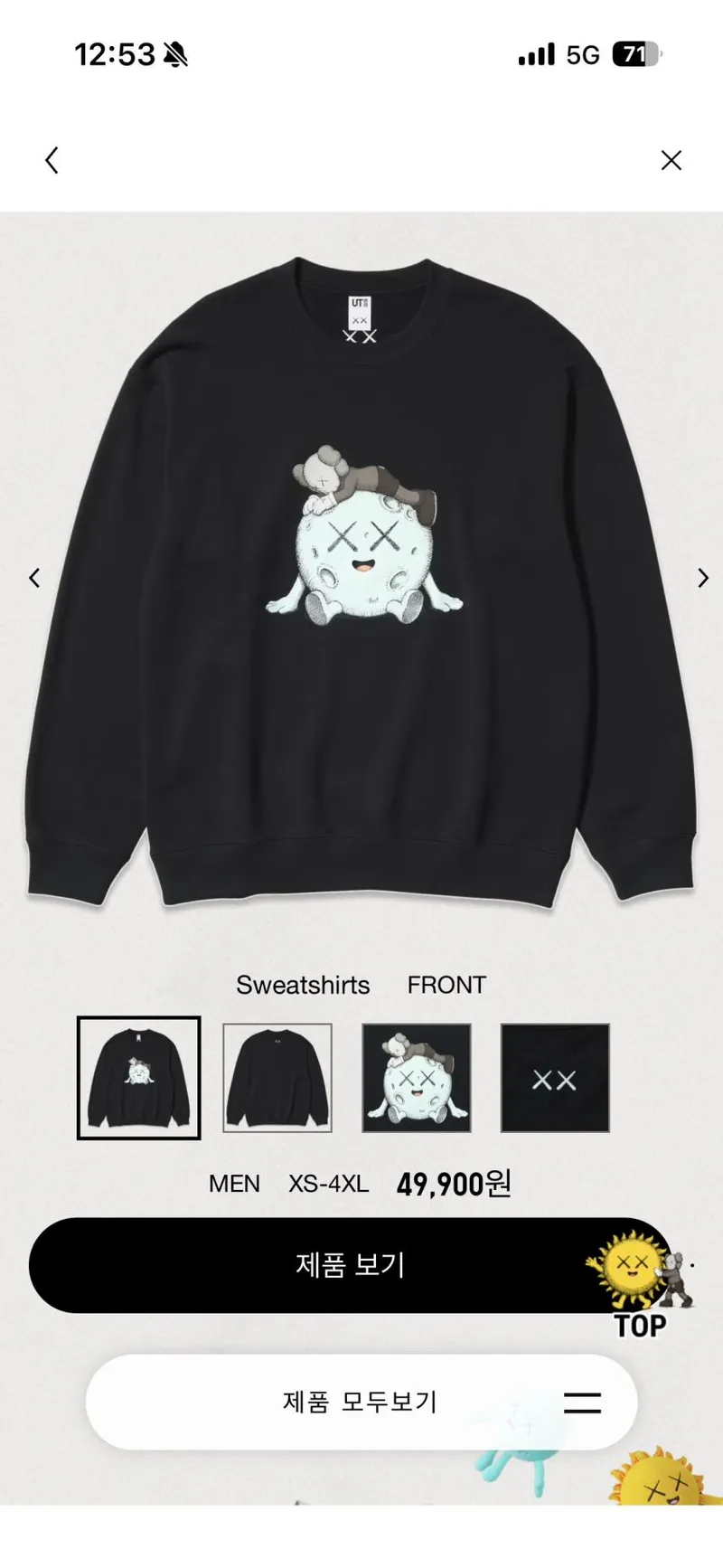Show the previous product image
Image resolution: width=723 pixels, height=1568 pixels.
(34, 578)
